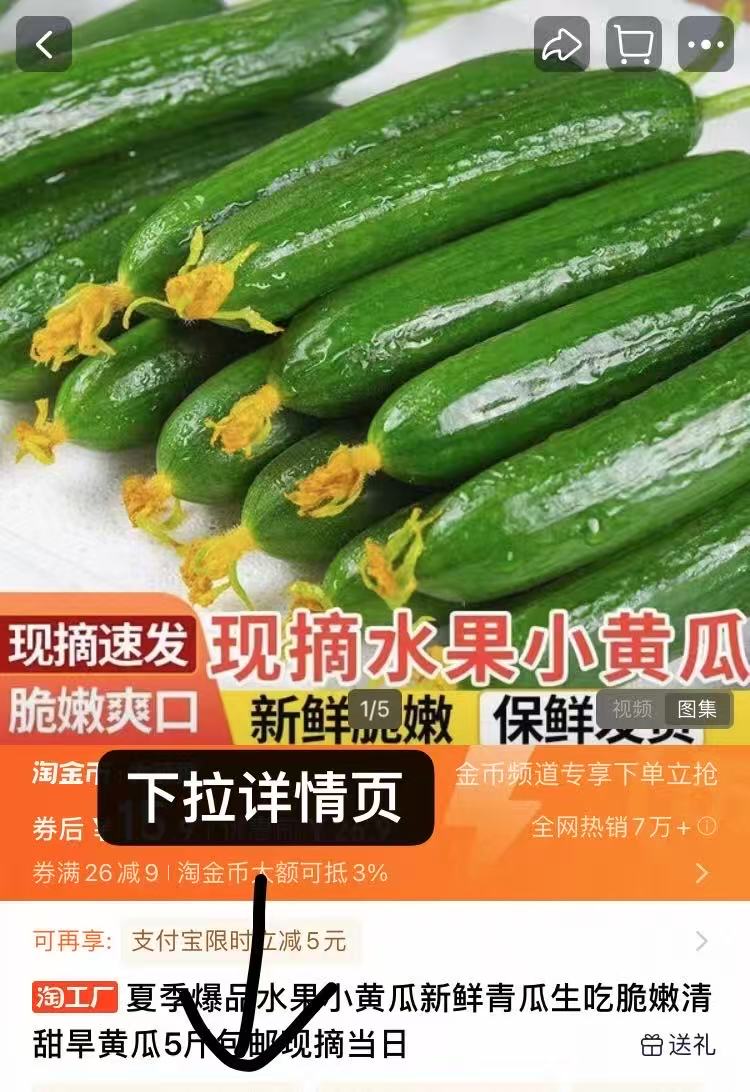The width and height of the screenshot is (750, 1092).
Task: Share this cucumber product
Action: [561, 44]
